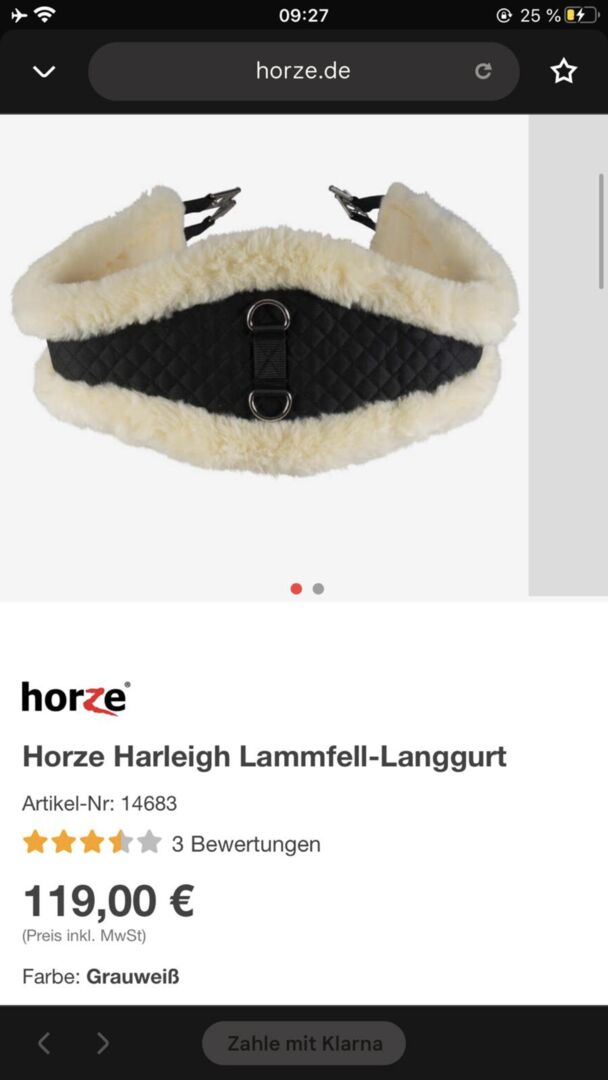Collapse the in-app browser with the chevron
Image resolution: width=608 pixels, height=1080 pixels.
[44, 71]
